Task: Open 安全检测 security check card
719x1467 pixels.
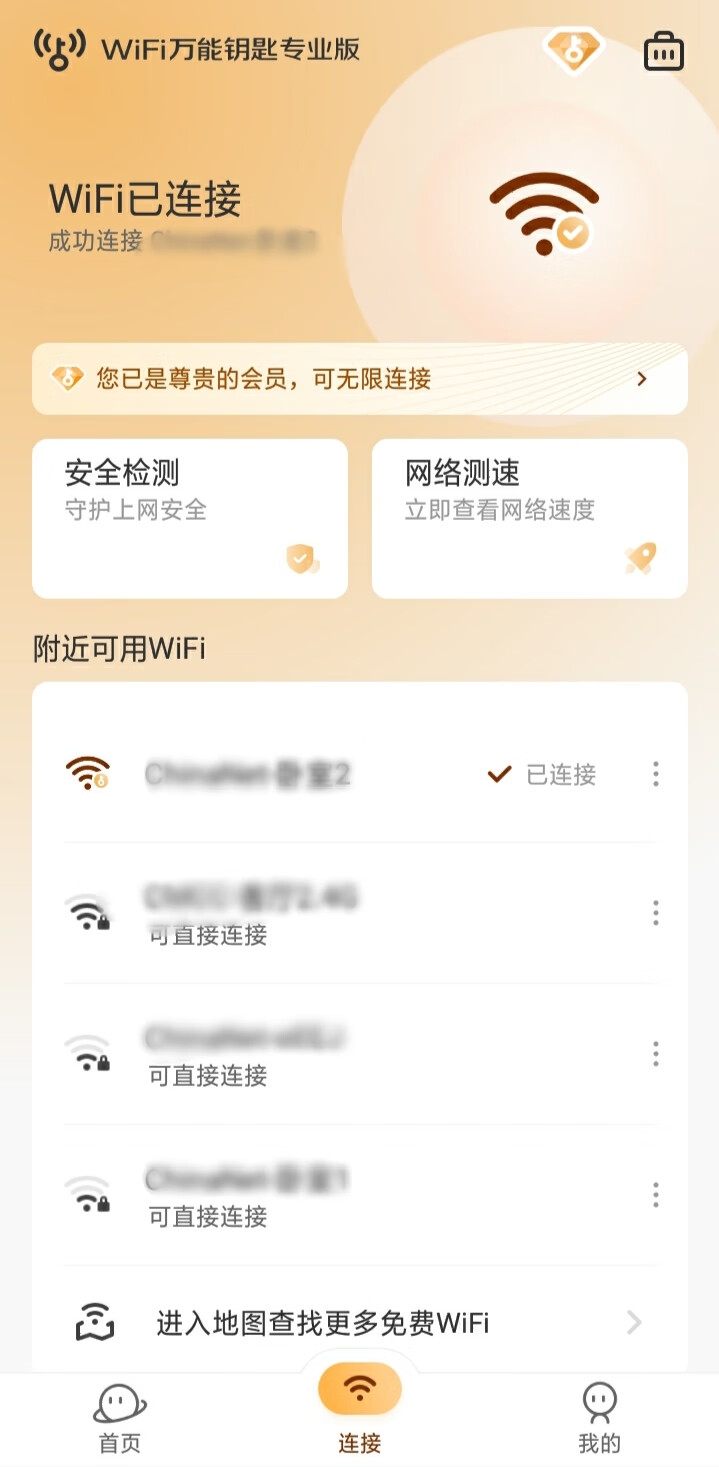Action: click(x=190, y=518)
